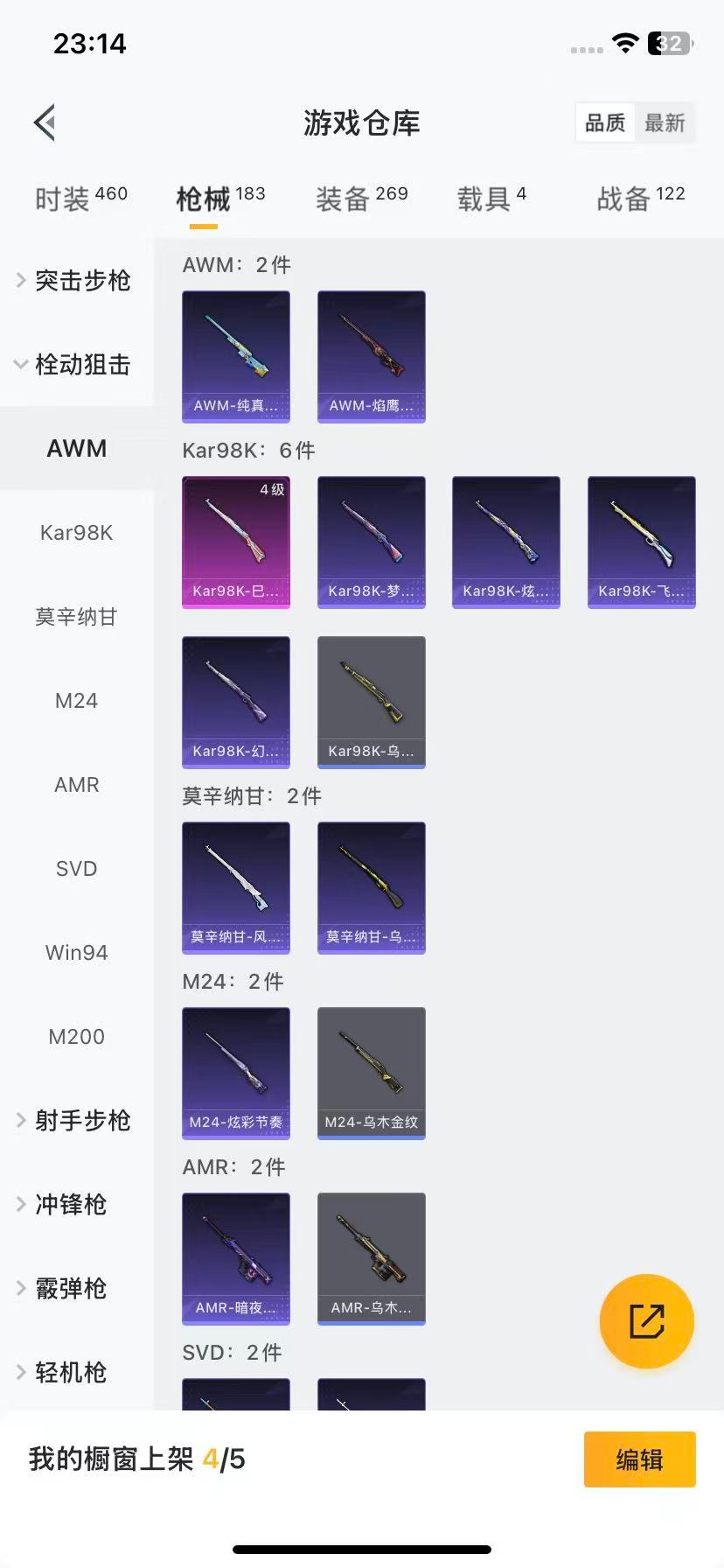Open the 载具 tab
The height and width of the screenshot is (1568, 724).
coord(491,199)
